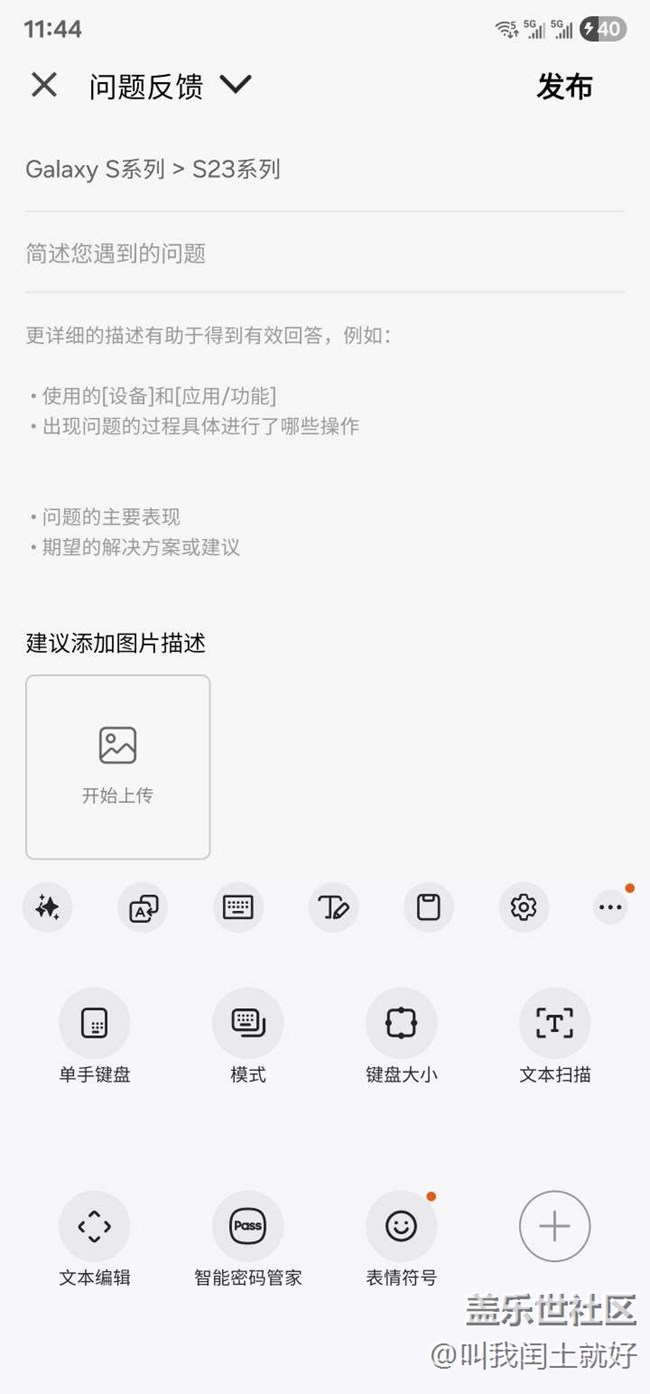This screenshot has width=650, height=1394.
Task: Adjust 键盘大小 keyboard size
Action: click(x=401, y=1037)
